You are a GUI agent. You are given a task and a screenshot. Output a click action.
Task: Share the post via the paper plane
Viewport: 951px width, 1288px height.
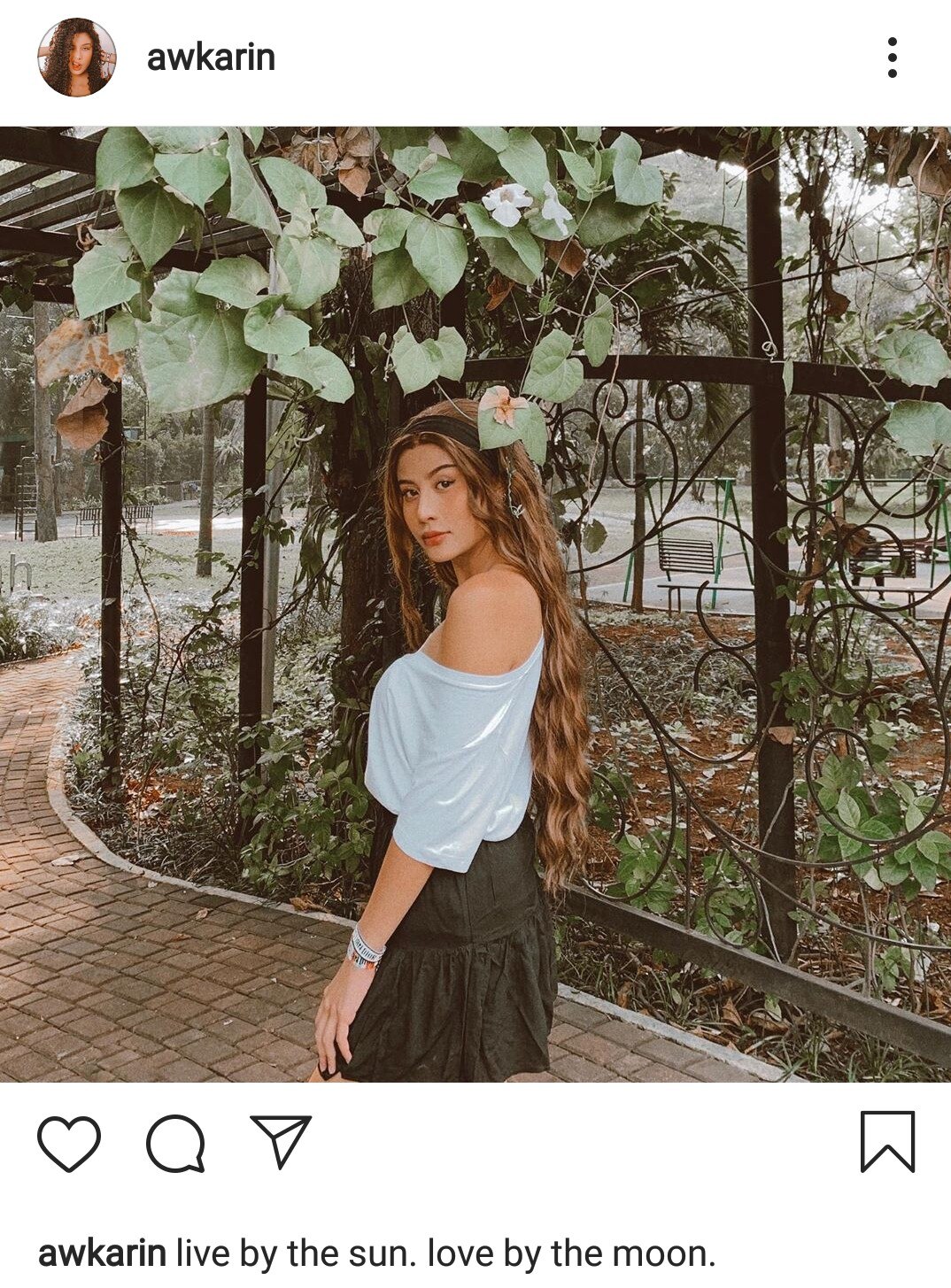[x=281, y=1142]
